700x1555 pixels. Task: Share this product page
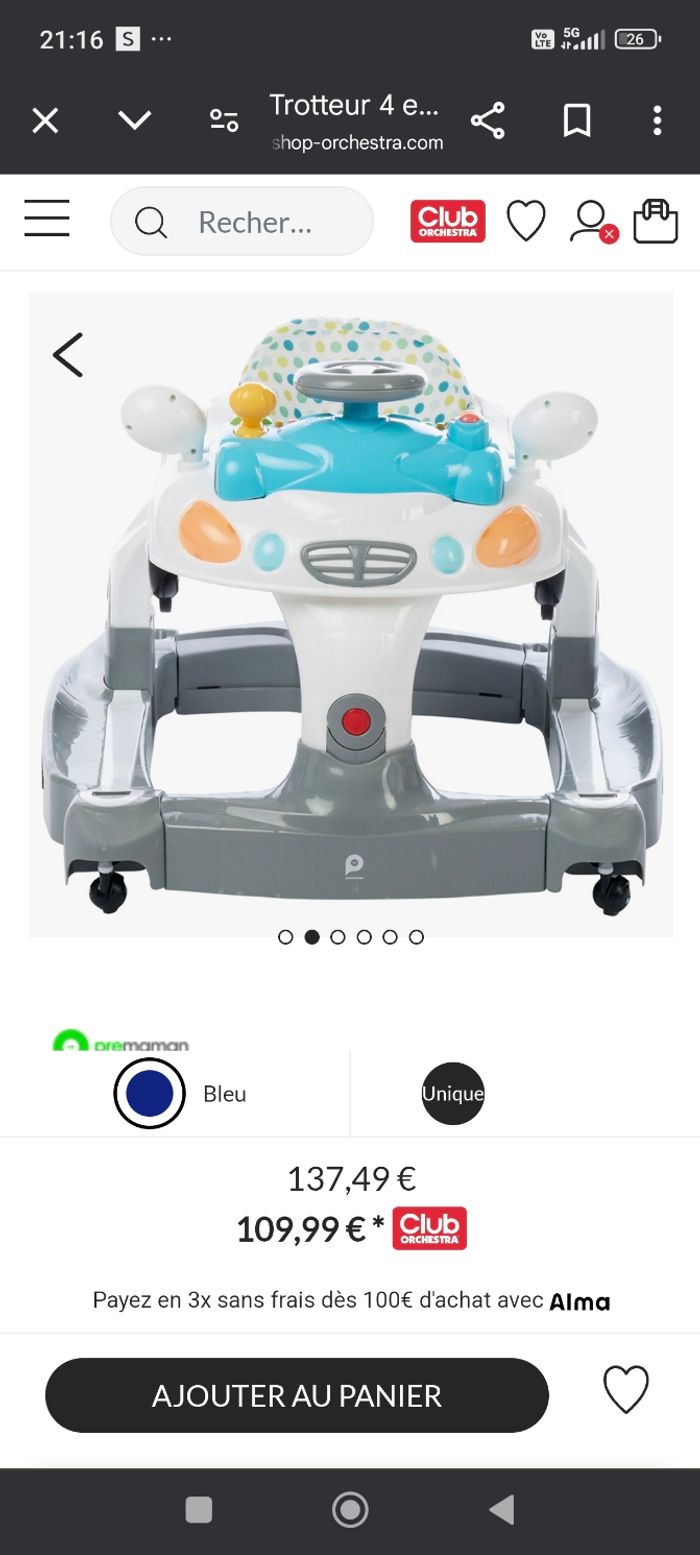pyautogui.click(x=487, y=121)
